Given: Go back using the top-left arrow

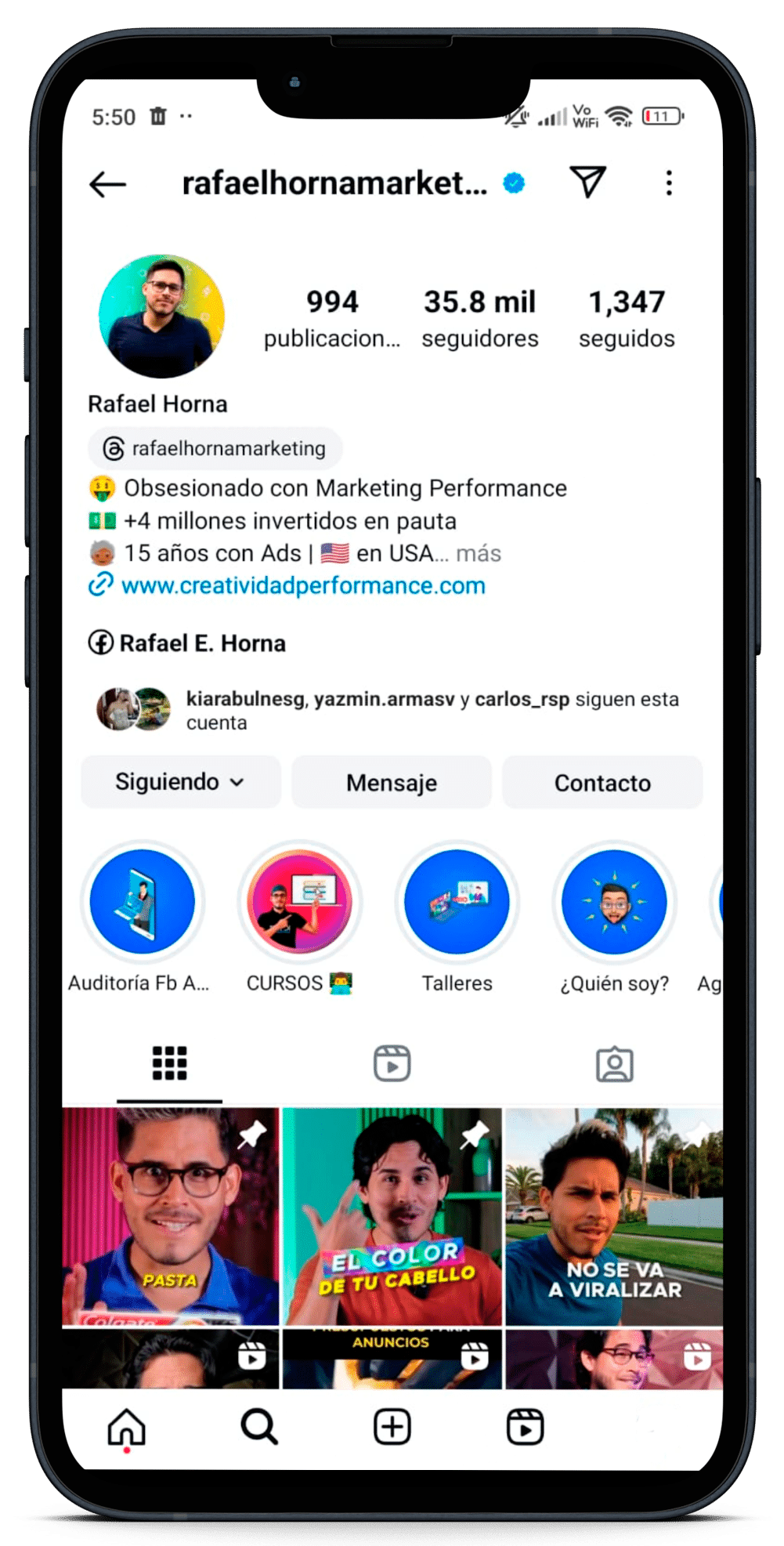Looking at the screenshot, I should 107,184.
